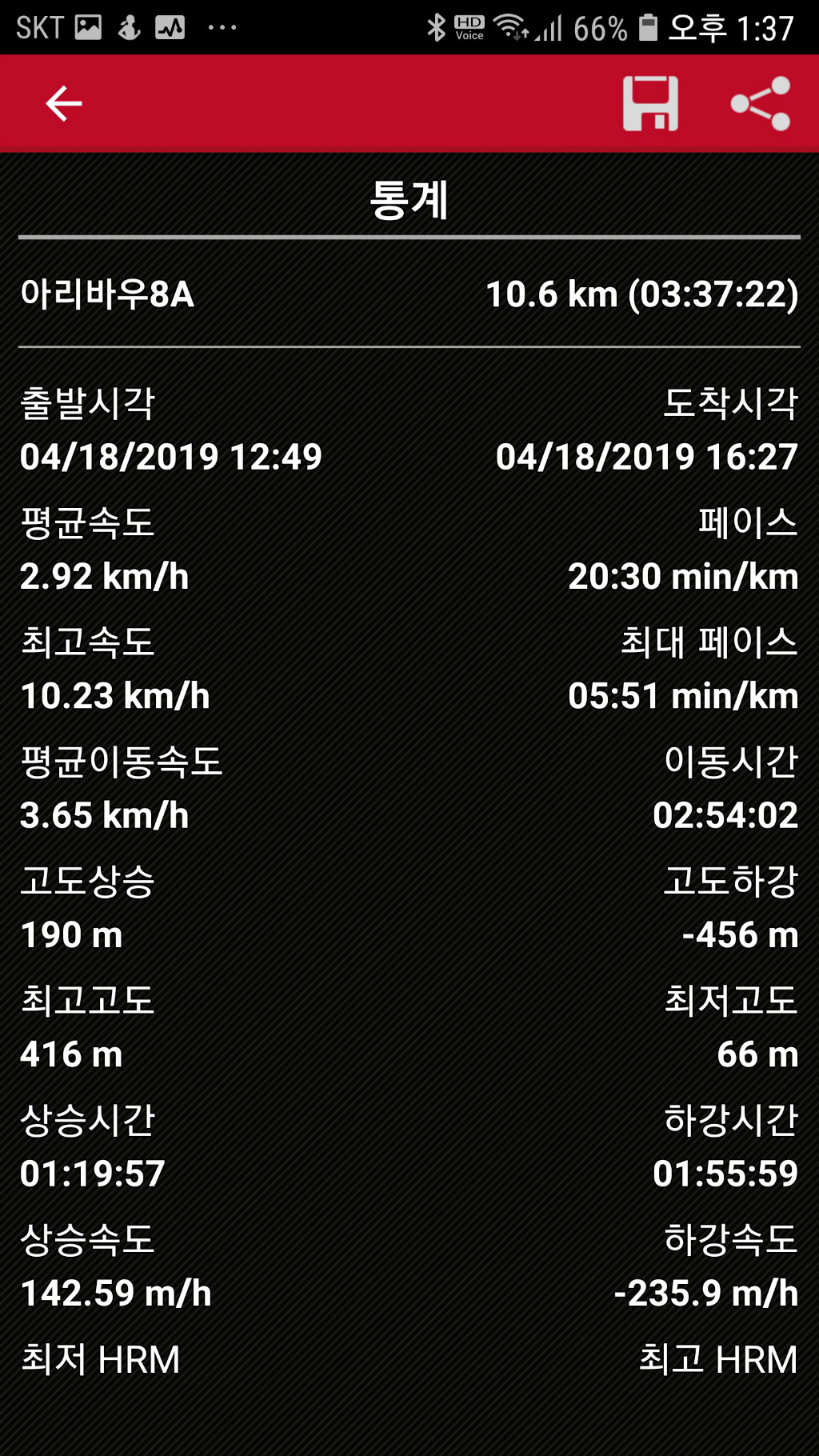Tap the HD Voice indicator icon
Screen dimensions: 819x1456
(469, 26)
